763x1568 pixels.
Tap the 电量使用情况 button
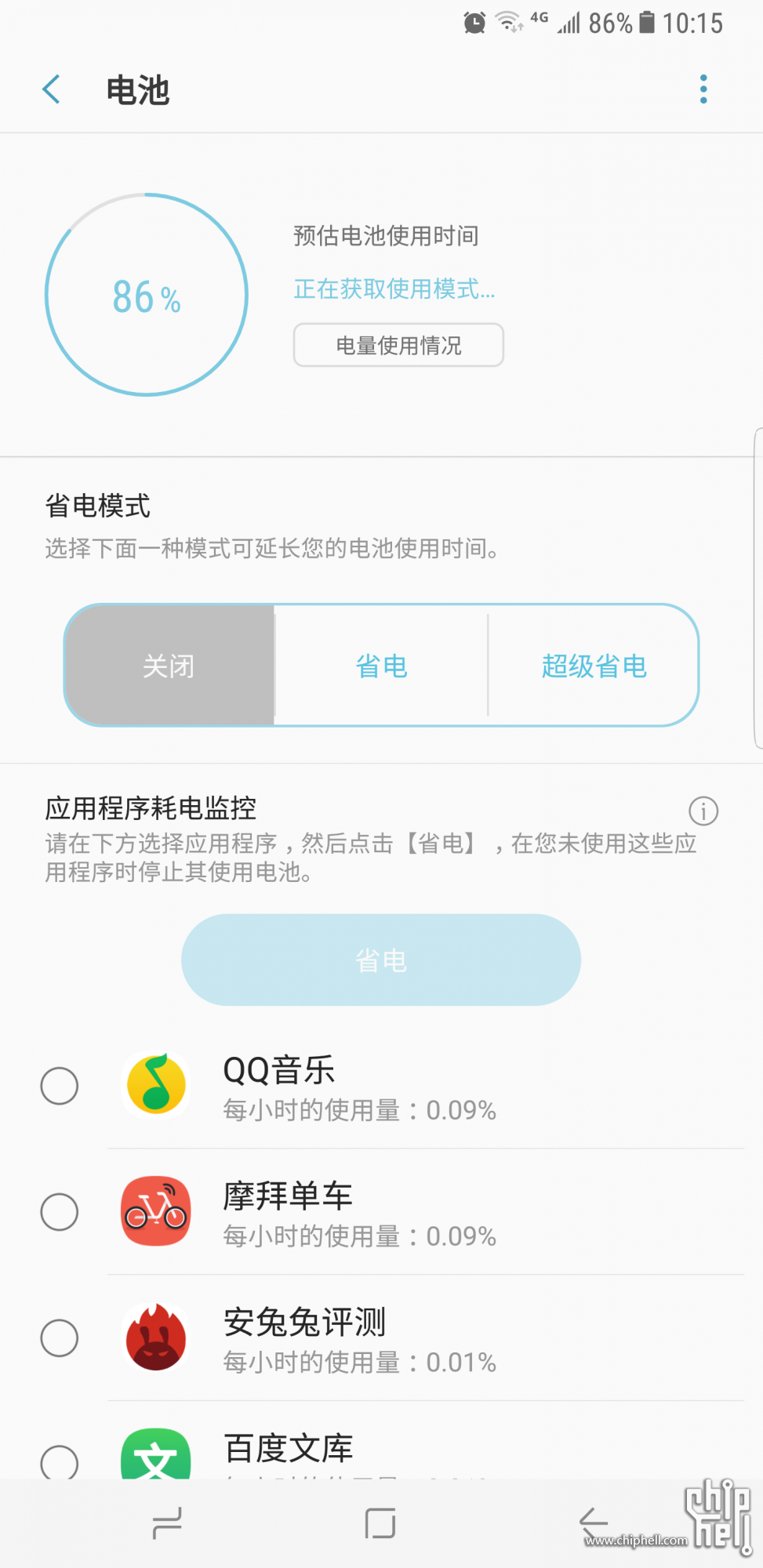click(398, 345)
